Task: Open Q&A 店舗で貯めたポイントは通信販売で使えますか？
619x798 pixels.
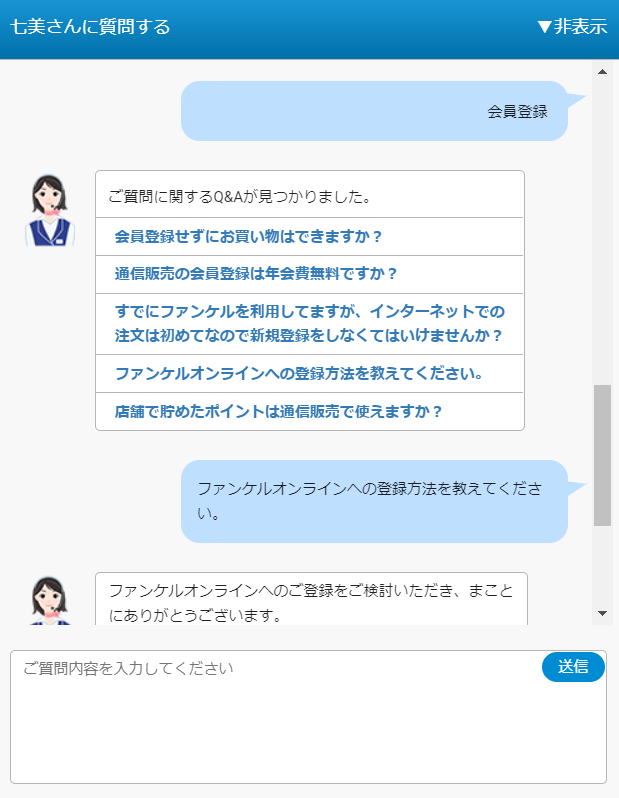Action: pos(278,411)
